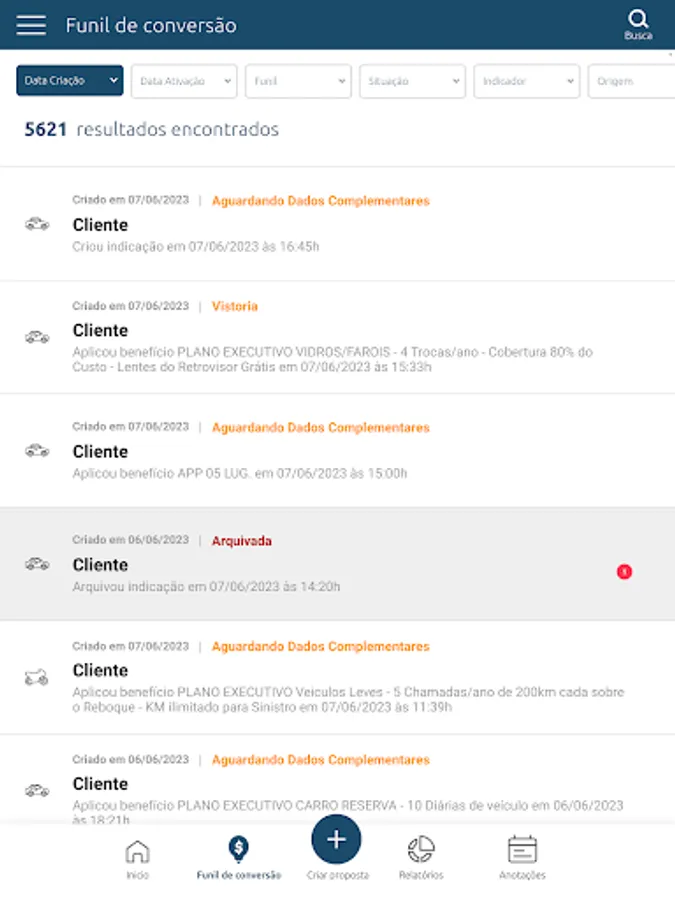Open the Arquivada Cliente entry
This screenshot has width=675, height=900.
338,564
